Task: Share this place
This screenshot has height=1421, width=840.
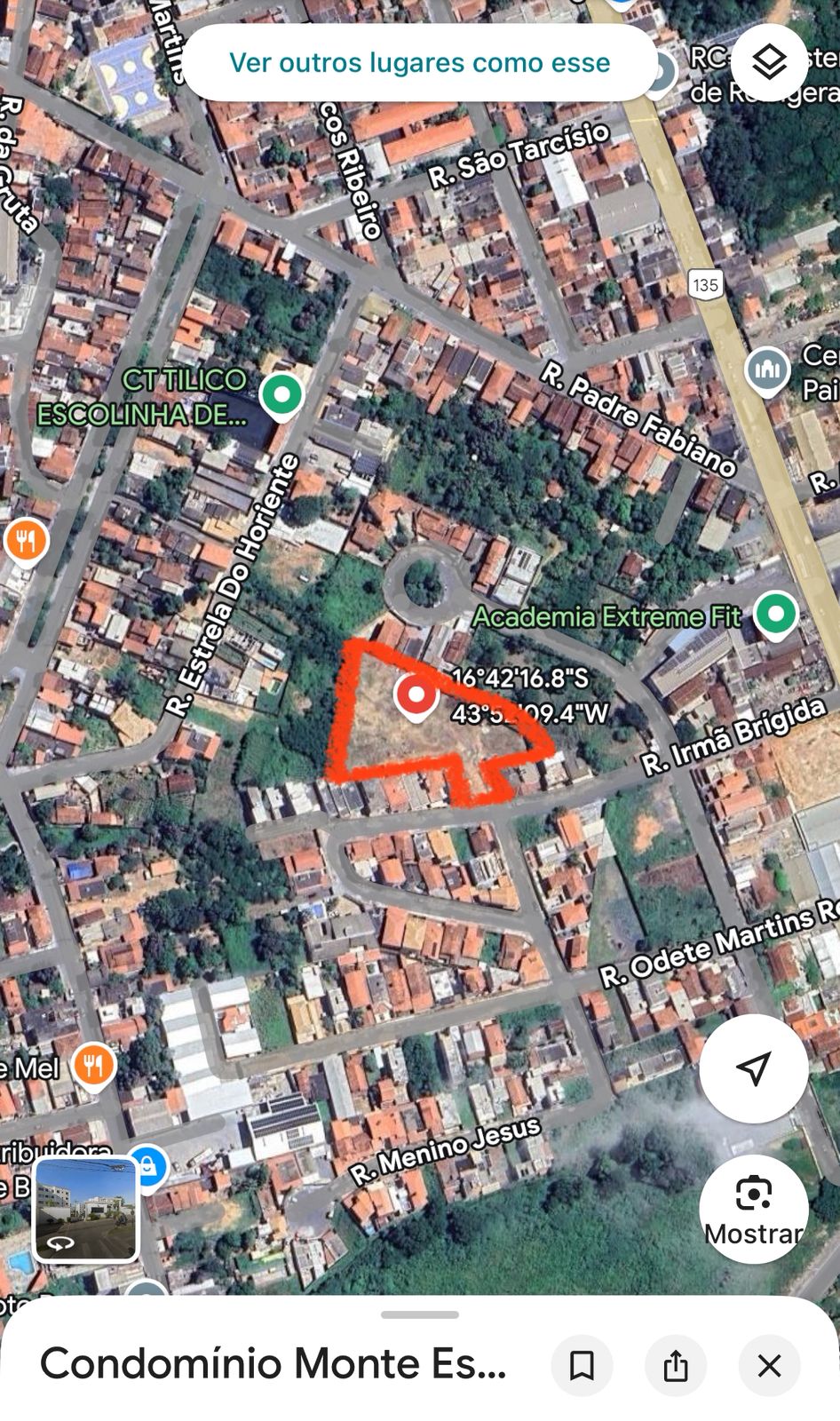Action: tap(676, 1365)
